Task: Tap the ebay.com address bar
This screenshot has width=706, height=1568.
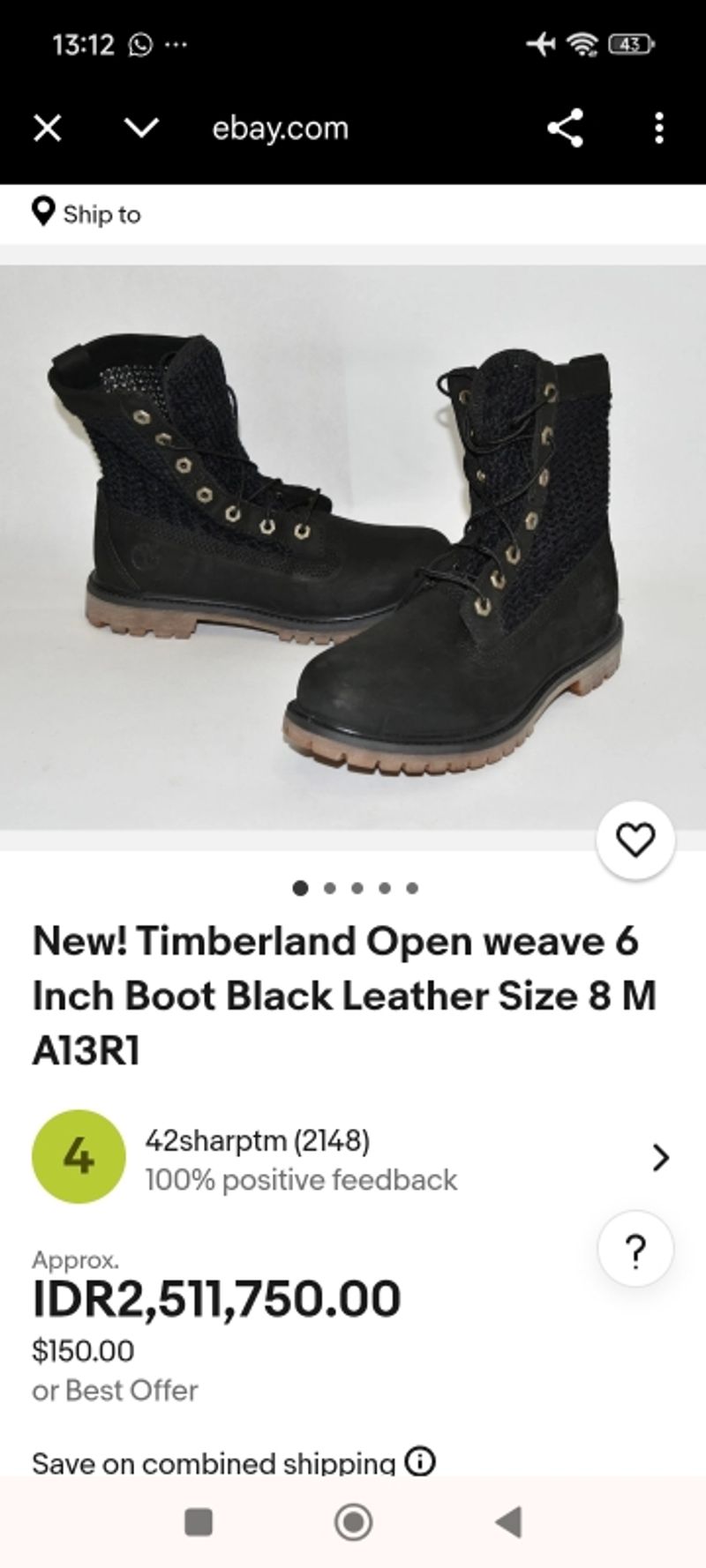Action: pyautogui.click(x=281, y=129)
